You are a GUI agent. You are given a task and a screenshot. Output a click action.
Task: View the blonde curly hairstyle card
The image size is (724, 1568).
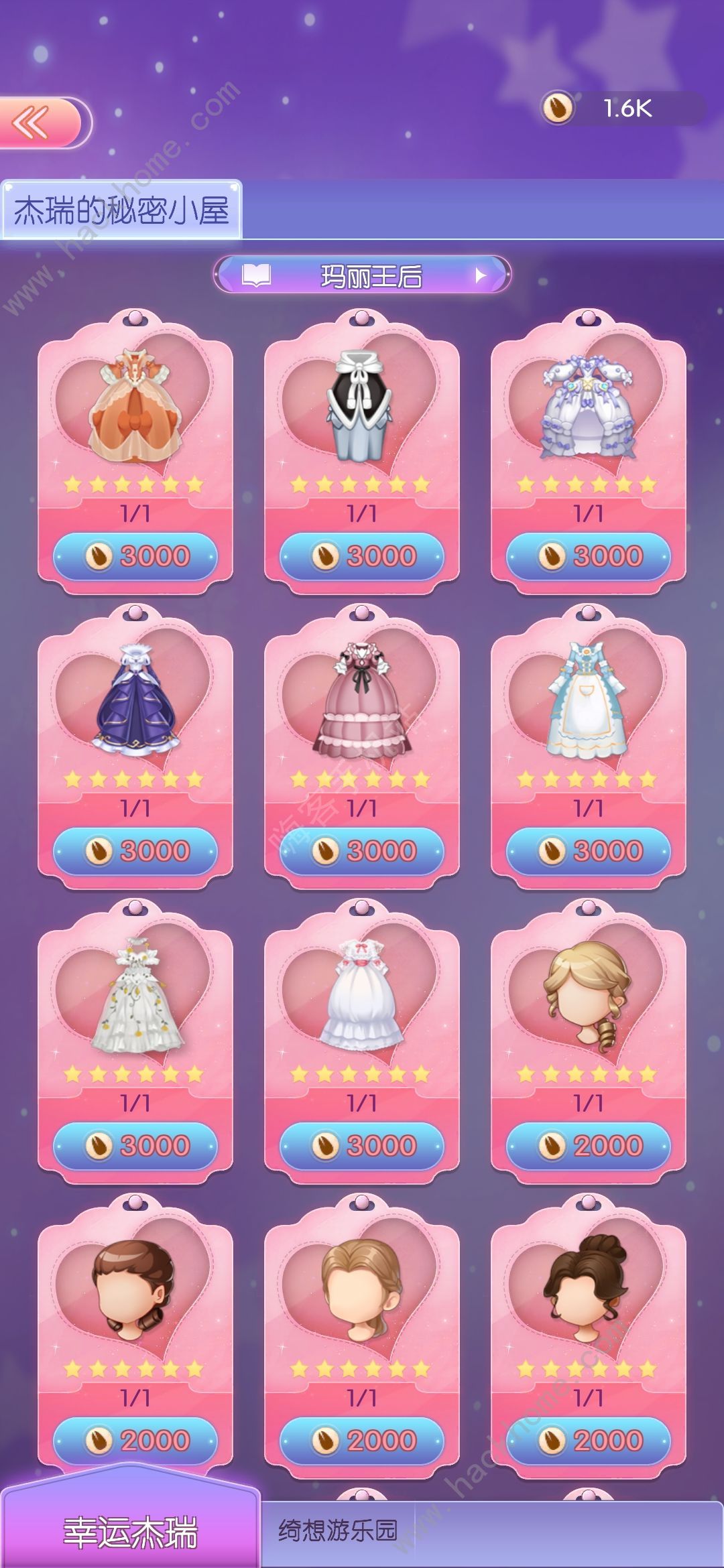[589, 995]
